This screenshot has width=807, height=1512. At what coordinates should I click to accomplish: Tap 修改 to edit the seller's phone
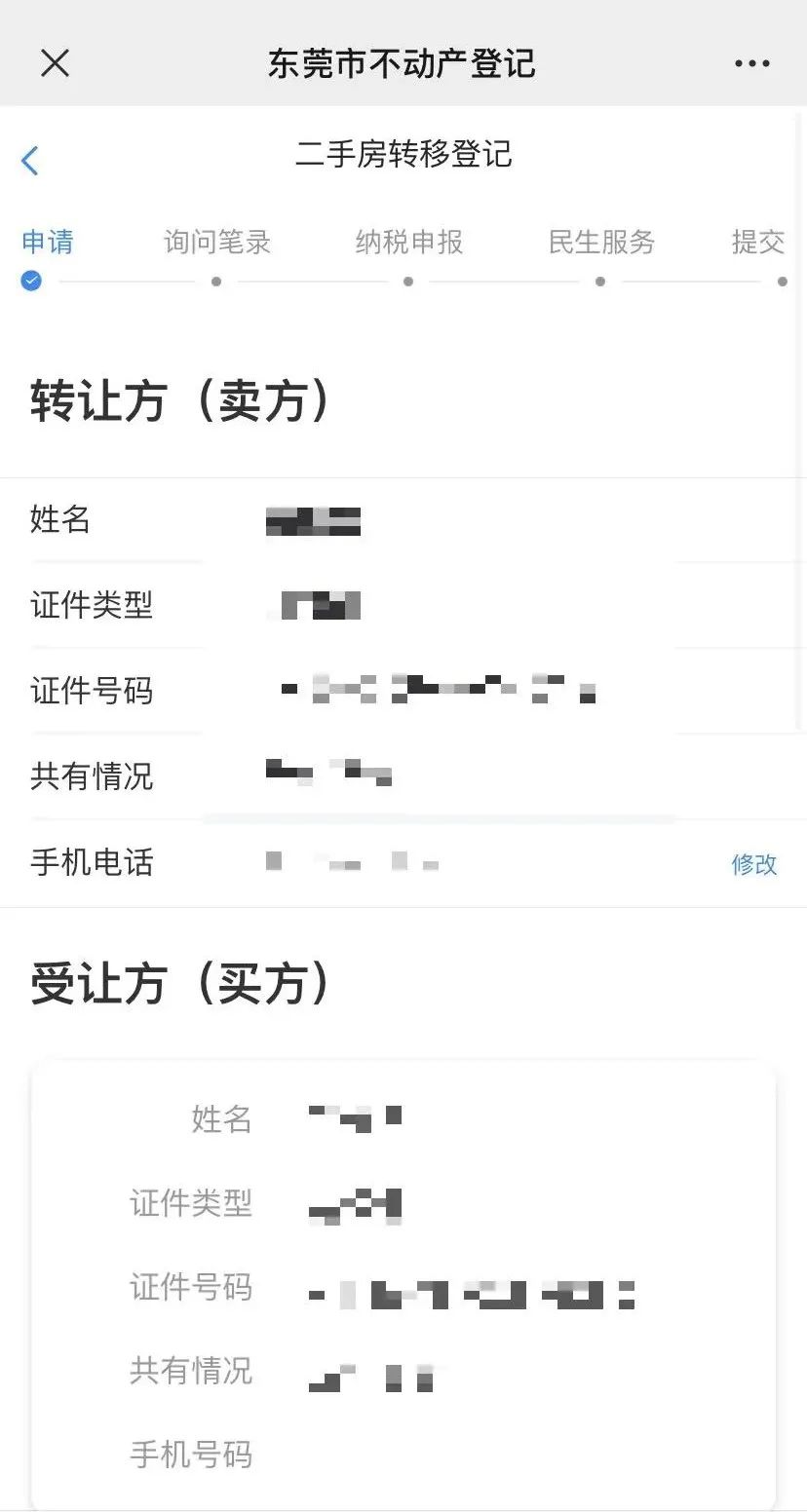coord(754,864)
